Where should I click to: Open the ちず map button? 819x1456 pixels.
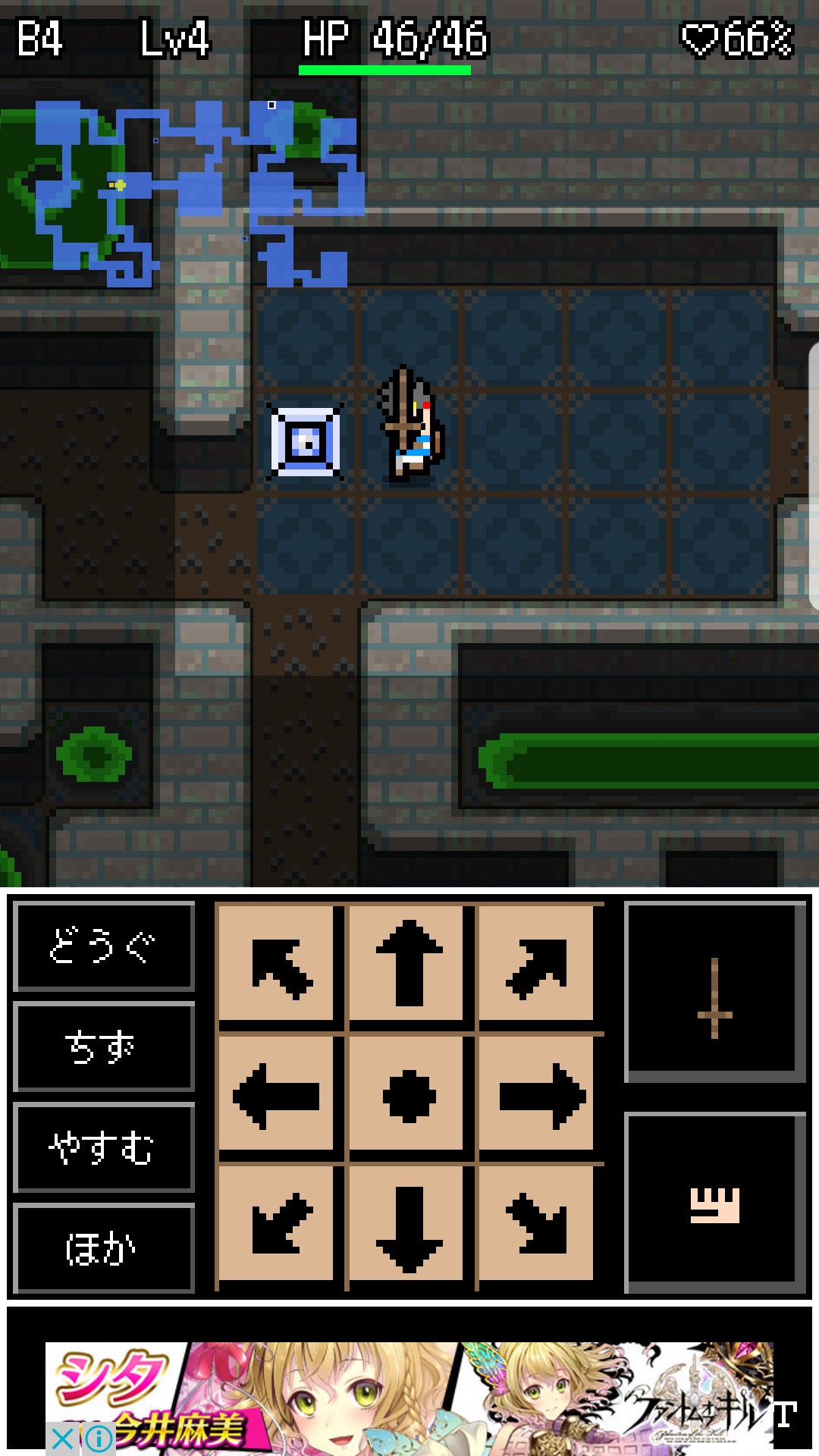coord(104,1046)
